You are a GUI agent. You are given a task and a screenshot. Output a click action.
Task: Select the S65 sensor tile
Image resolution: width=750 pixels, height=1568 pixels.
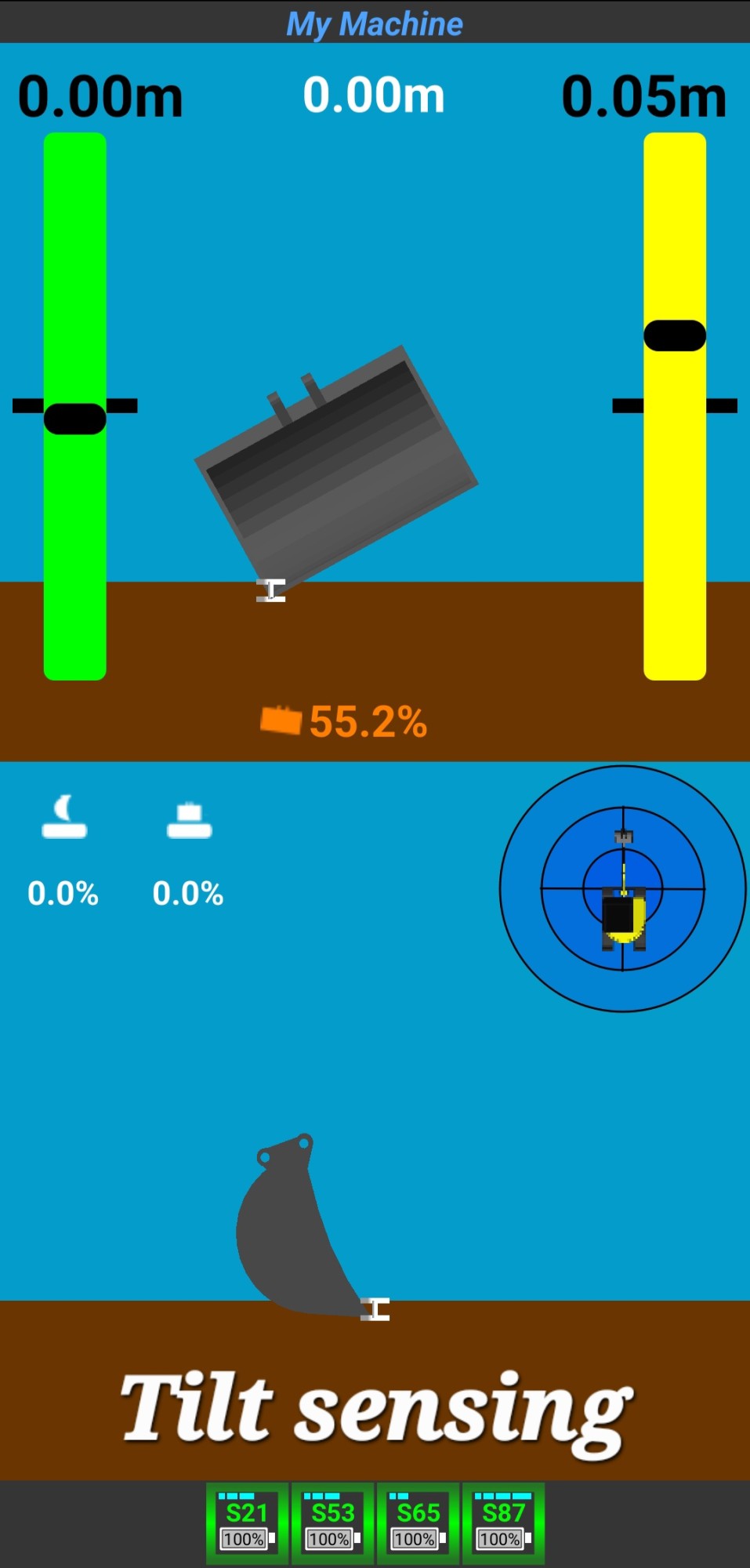[x=418, y=1523]
